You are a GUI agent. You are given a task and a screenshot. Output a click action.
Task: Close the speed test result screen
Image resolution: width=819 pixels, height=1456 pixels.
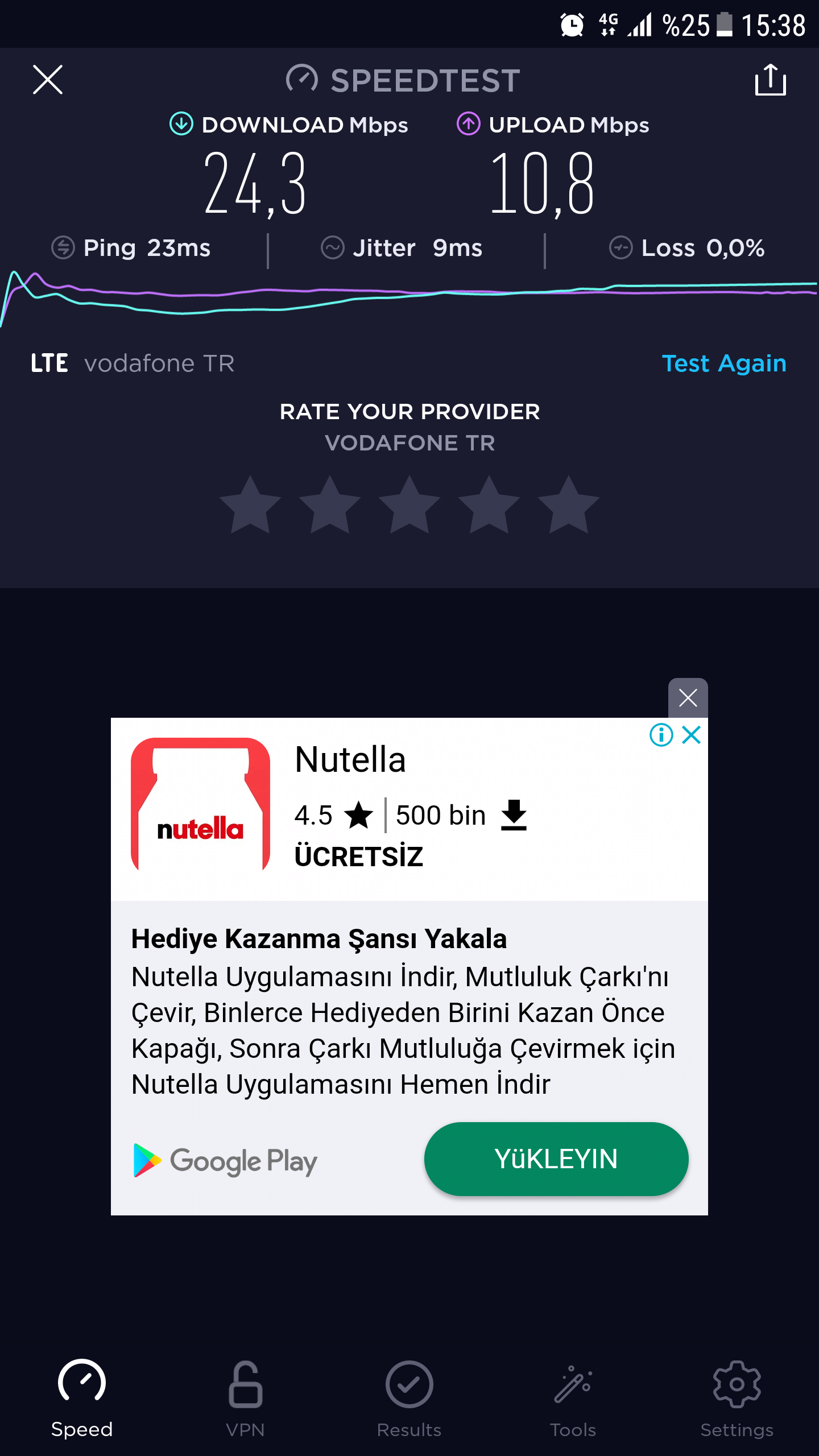tap(48, 80)
